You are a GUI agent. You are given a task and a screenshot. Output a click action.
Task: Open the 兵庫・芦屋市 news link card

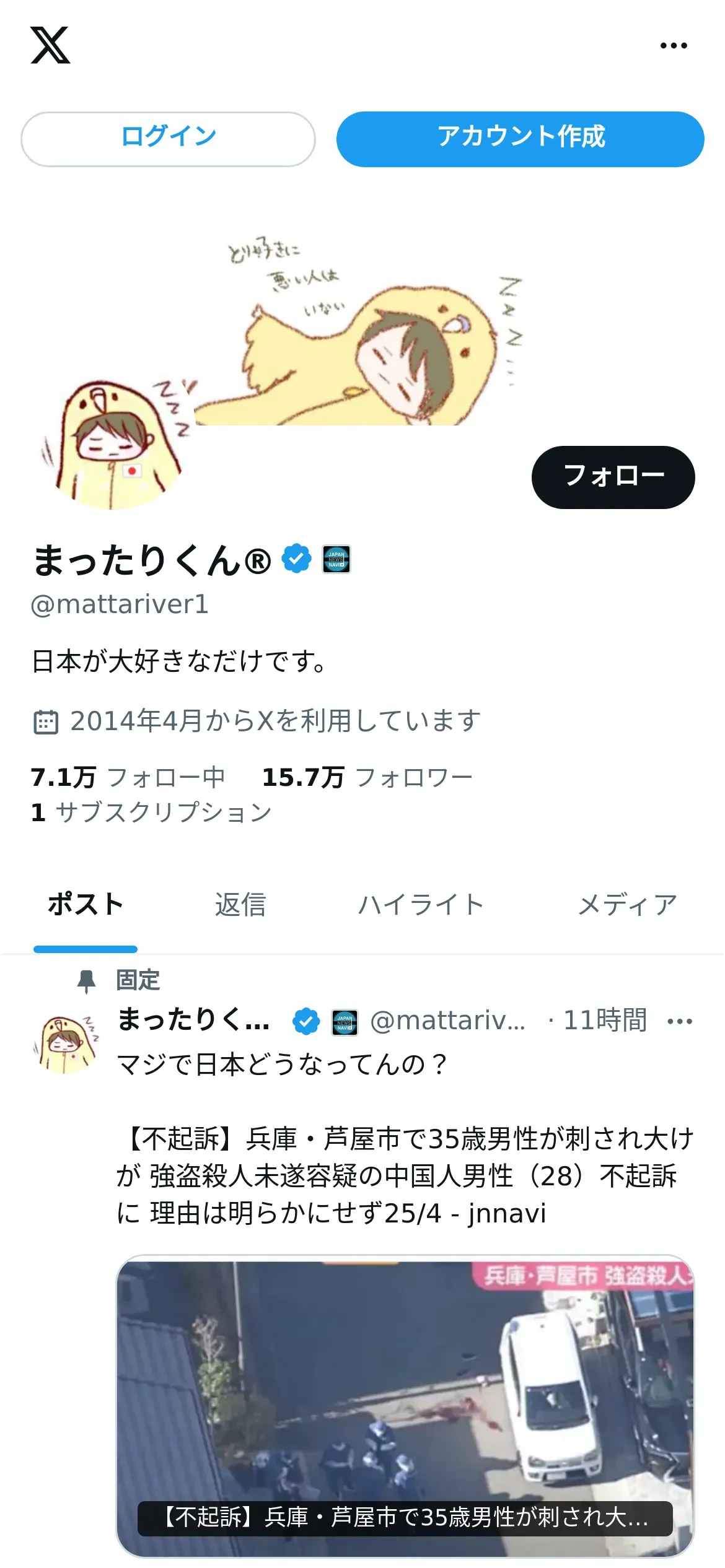(x=405, y=1406)
